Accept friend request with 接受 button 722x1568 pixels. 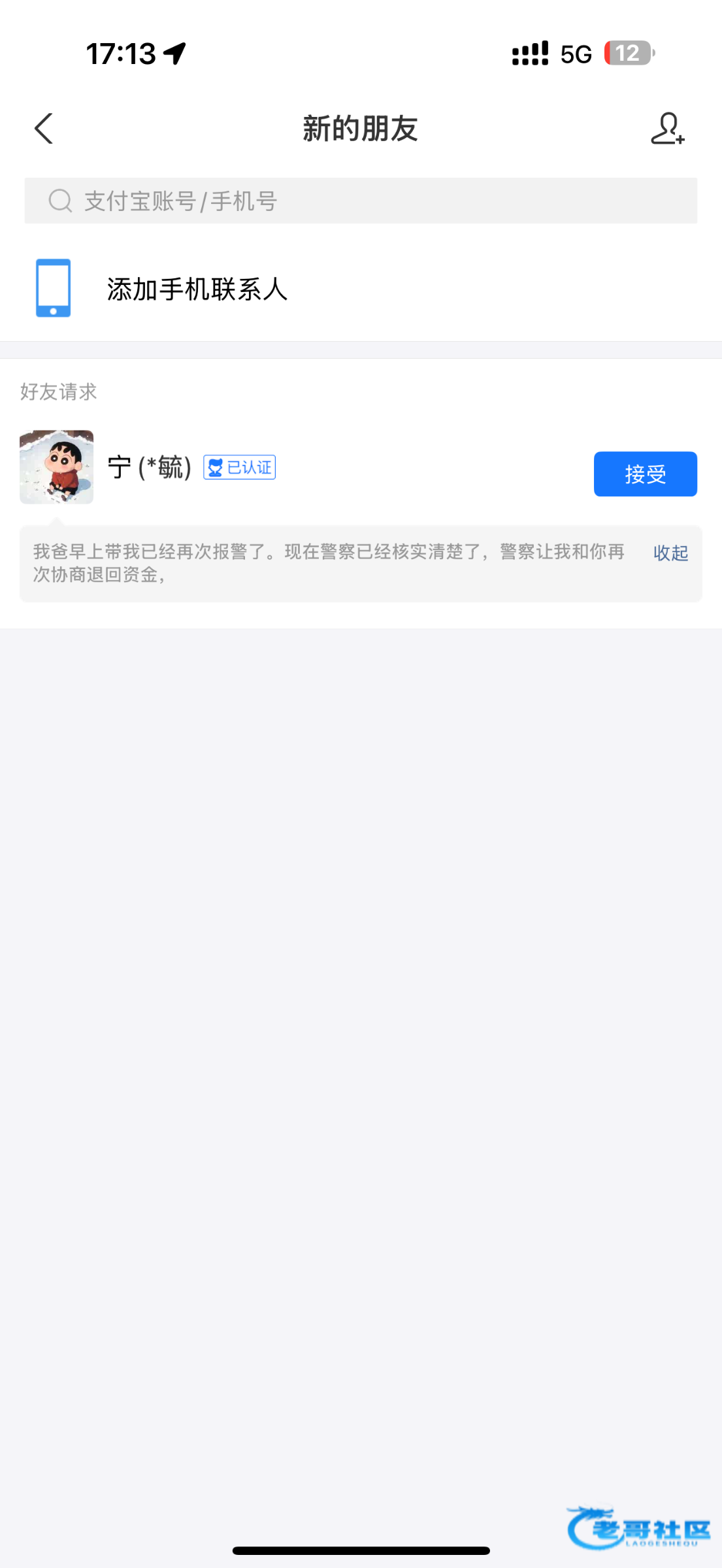pos(645,474)
